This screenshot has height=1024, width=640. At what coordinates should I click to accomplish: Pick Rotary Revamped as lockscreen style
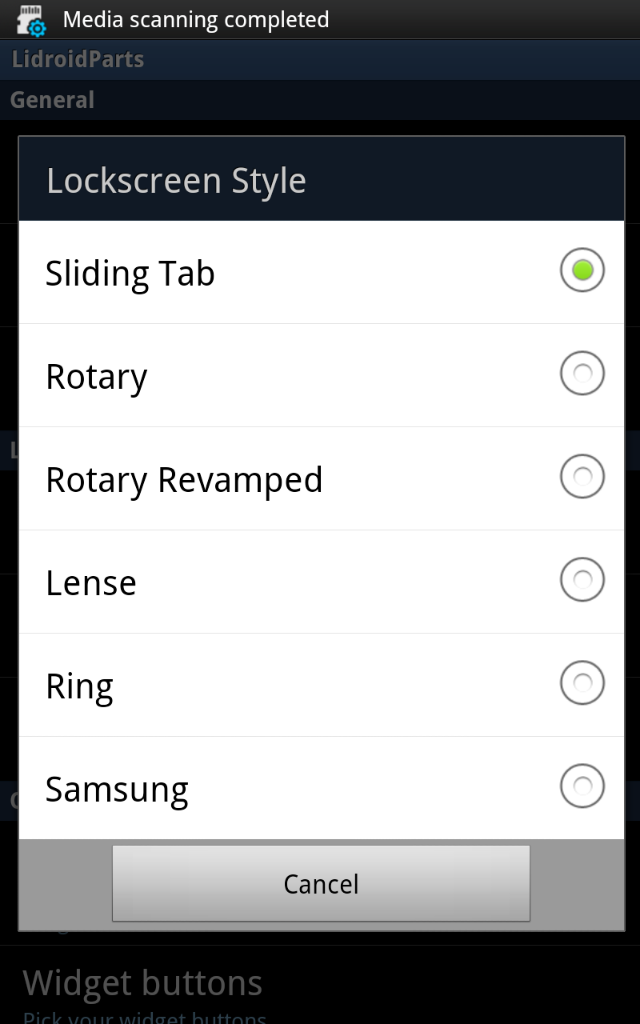320,479
